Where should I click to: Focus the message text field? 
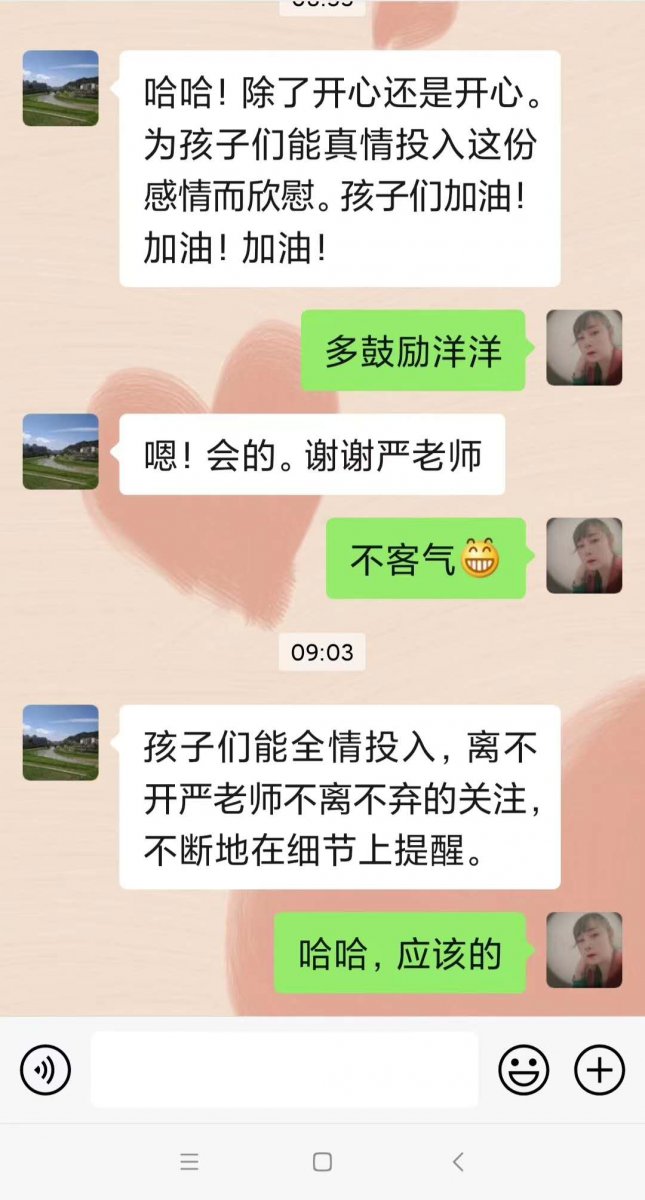pos(284,1070)
